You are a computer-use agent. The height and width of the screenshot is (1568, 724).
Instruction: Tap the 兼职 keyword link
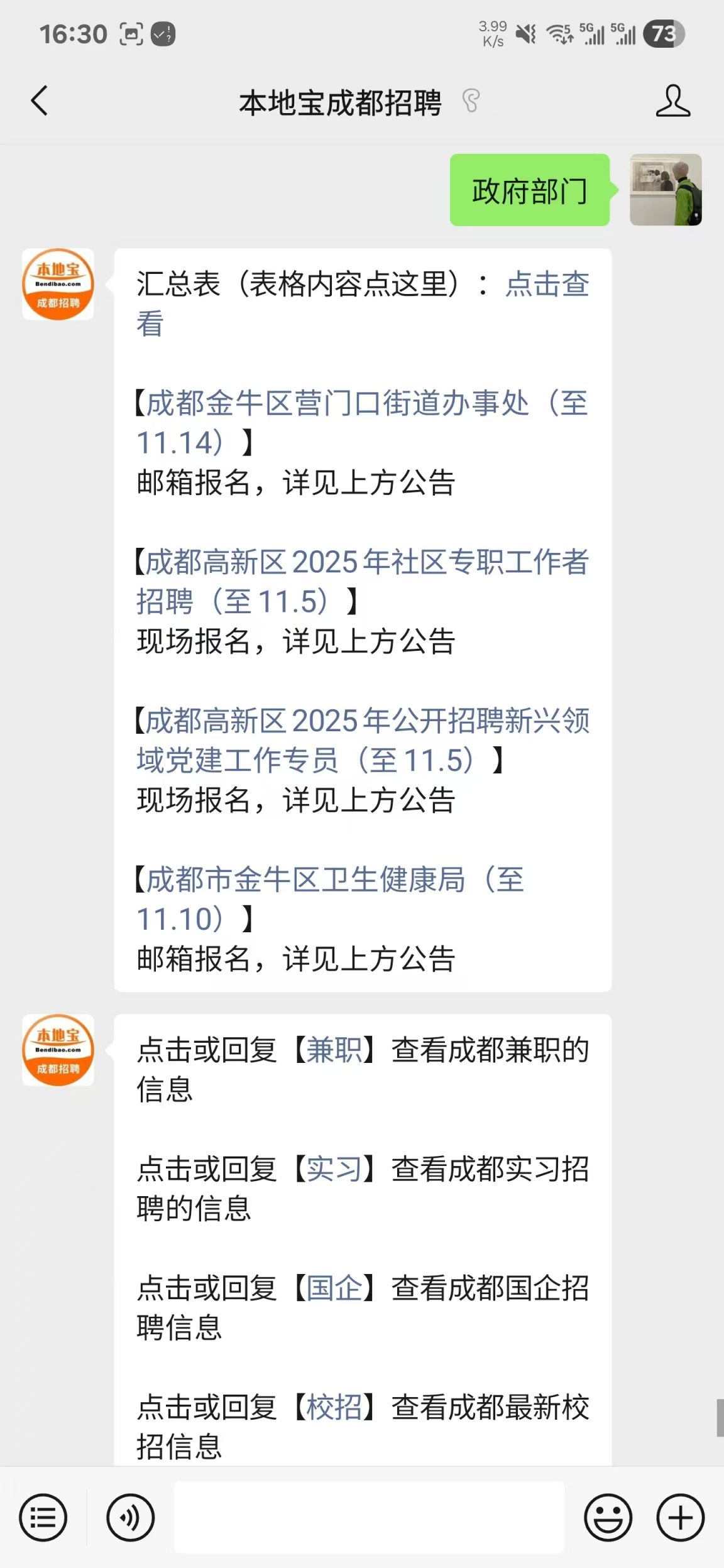coord(334,1050)
